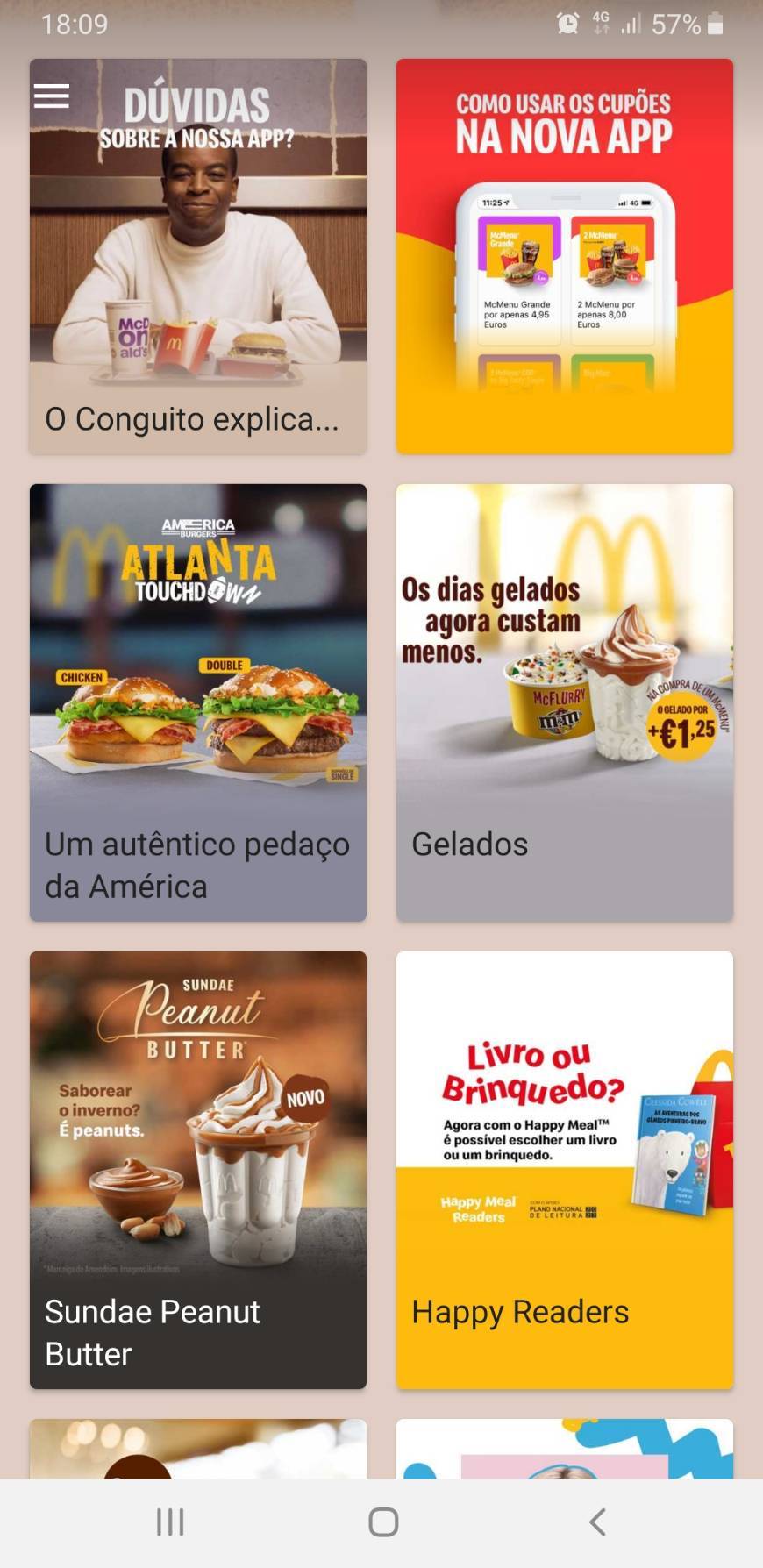
Task: Tap the Recents button in navigation bar
Action: click(x=168, y=1522)
